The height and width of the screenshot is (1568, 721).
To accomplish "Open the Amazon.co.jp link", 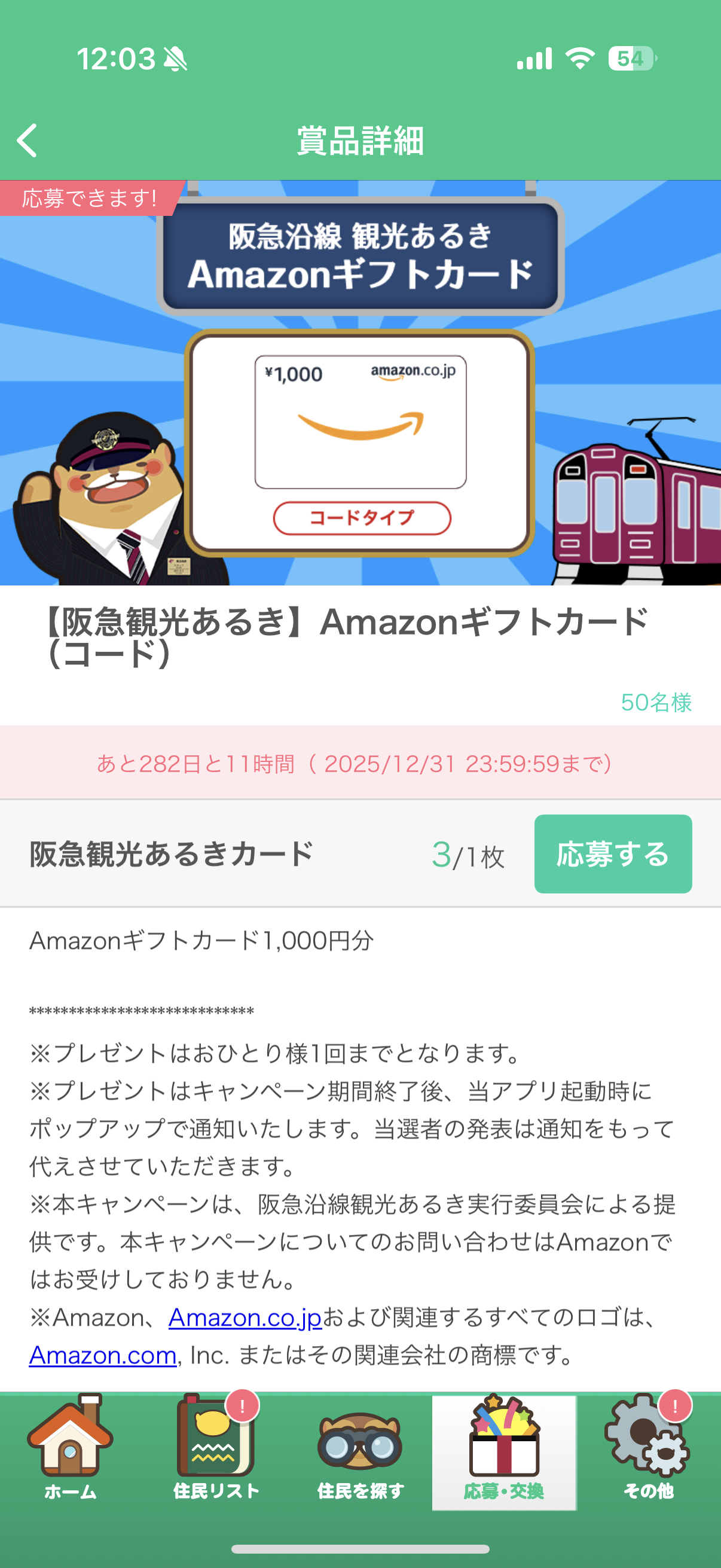I will 245,1317.
